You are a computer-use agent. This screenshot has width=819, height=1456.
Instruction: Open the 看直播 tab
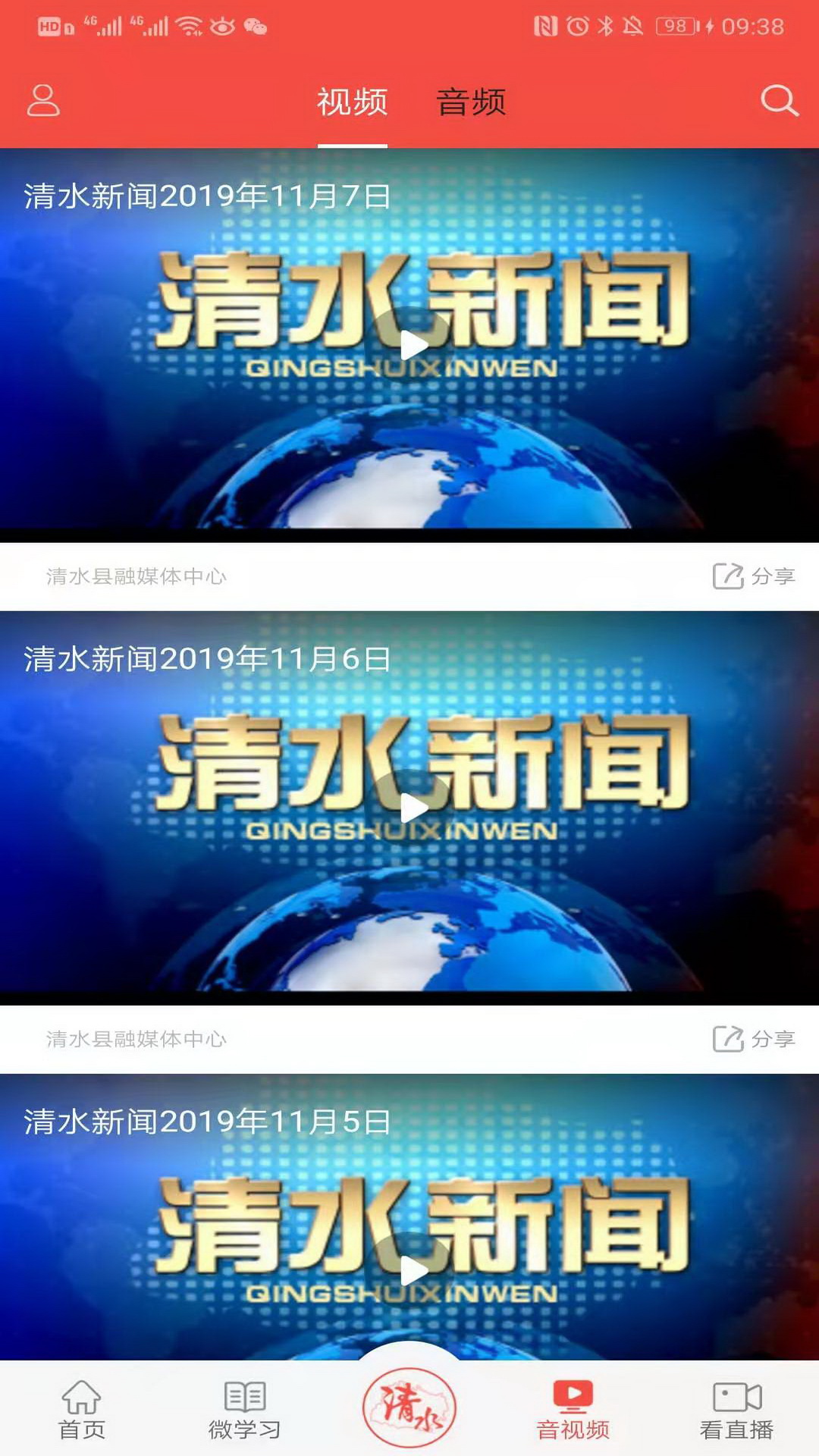(737, 1410)
